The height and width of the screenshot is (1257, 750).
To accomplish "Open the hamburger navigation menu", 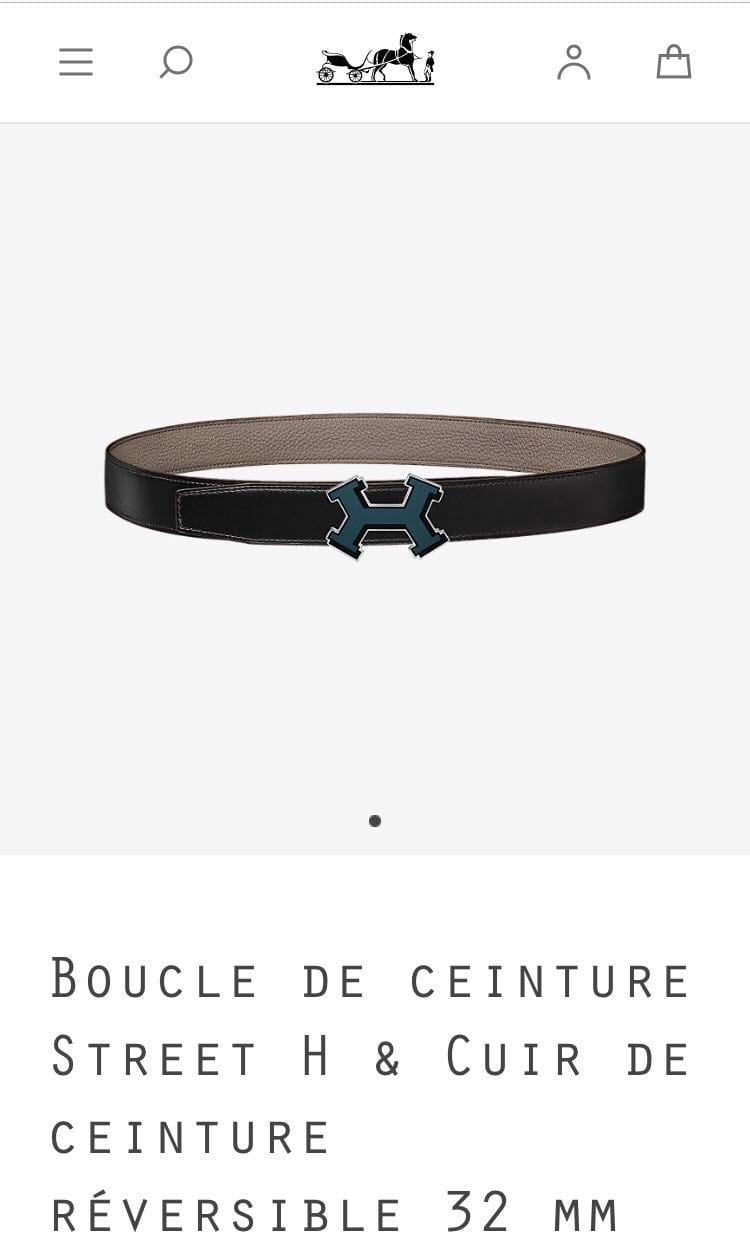I will 76,62.
